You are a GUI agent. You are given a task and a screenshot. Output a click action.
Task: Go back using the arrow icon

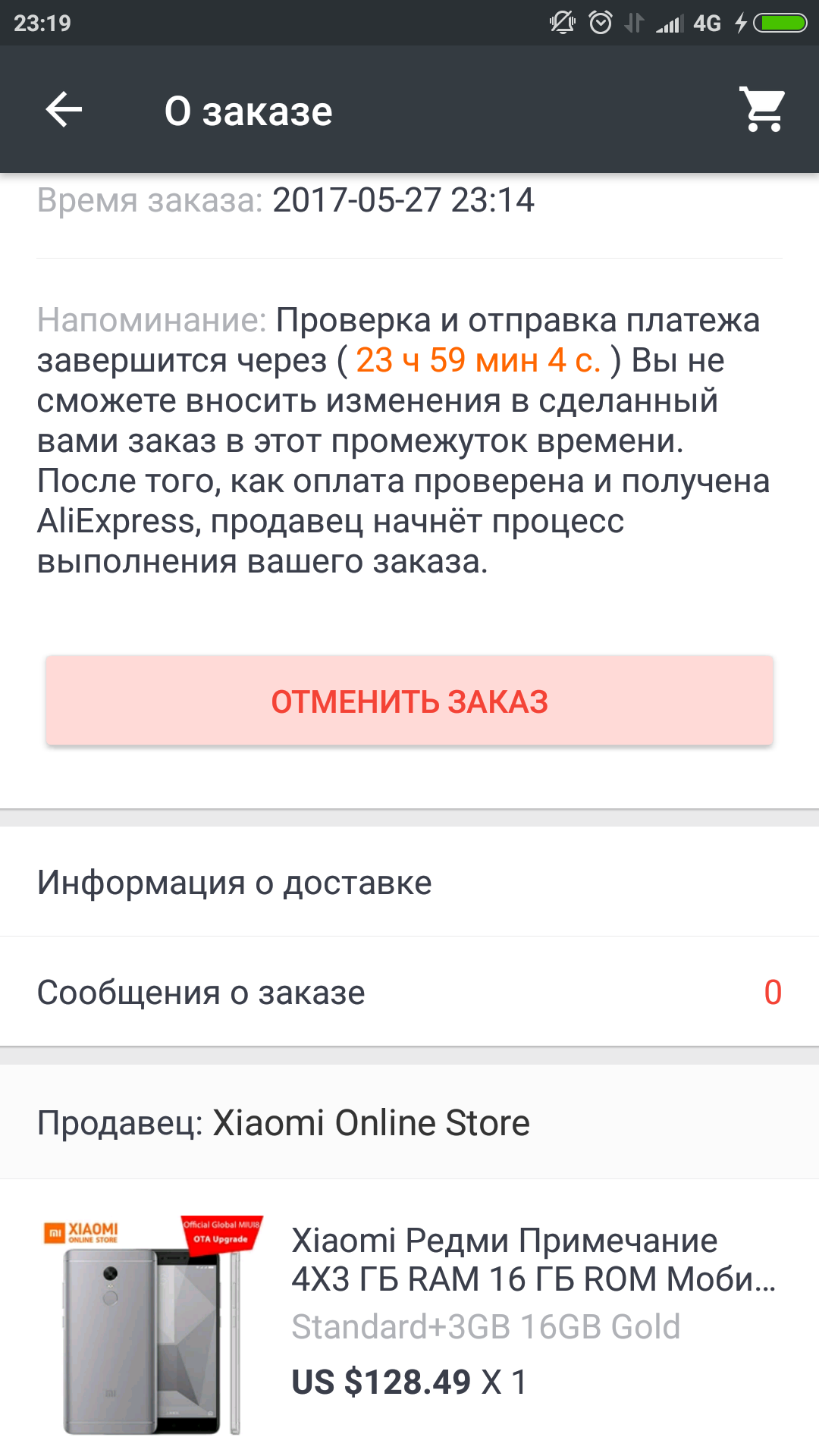[x=64, y=111]
